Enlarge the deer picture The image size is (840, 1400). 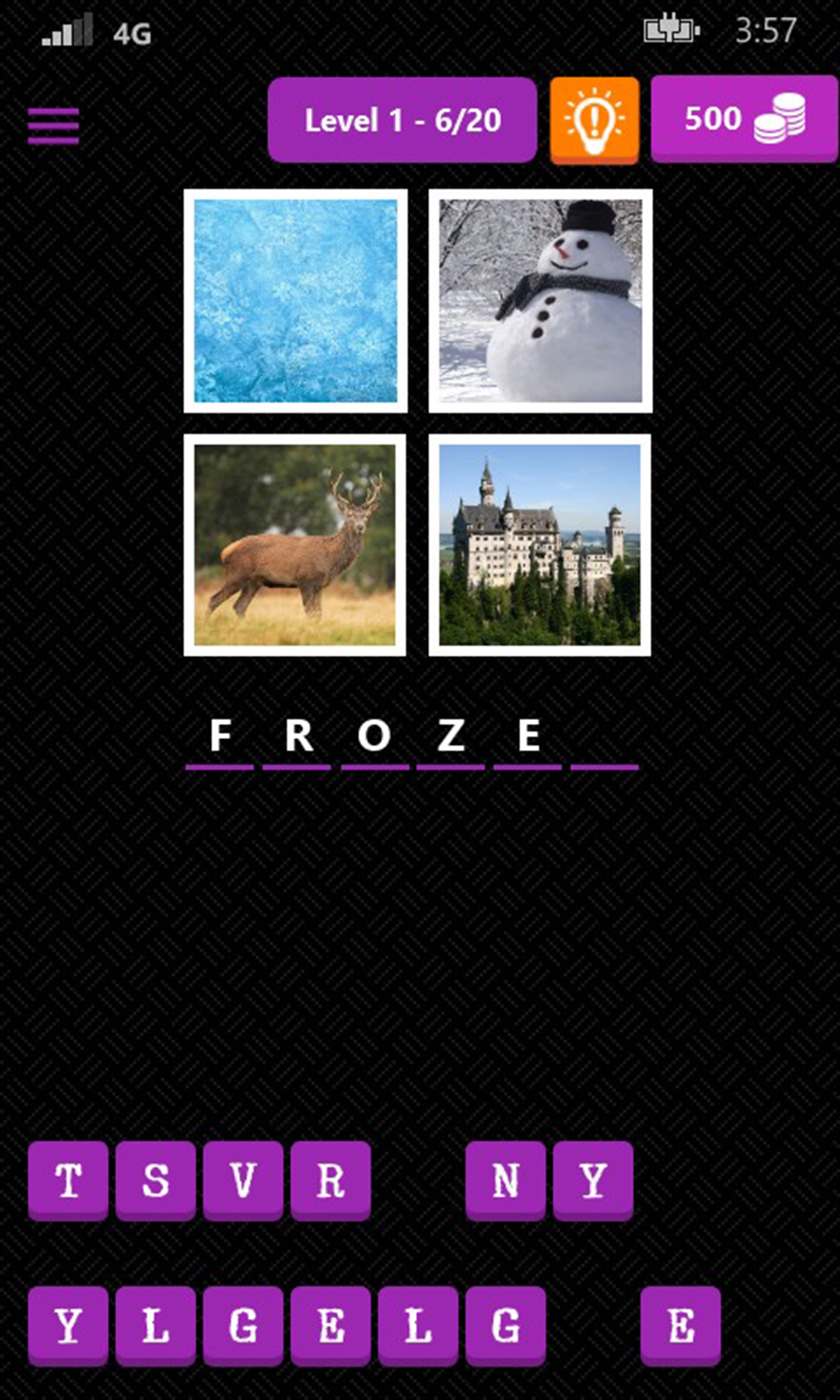coord(294,545)
